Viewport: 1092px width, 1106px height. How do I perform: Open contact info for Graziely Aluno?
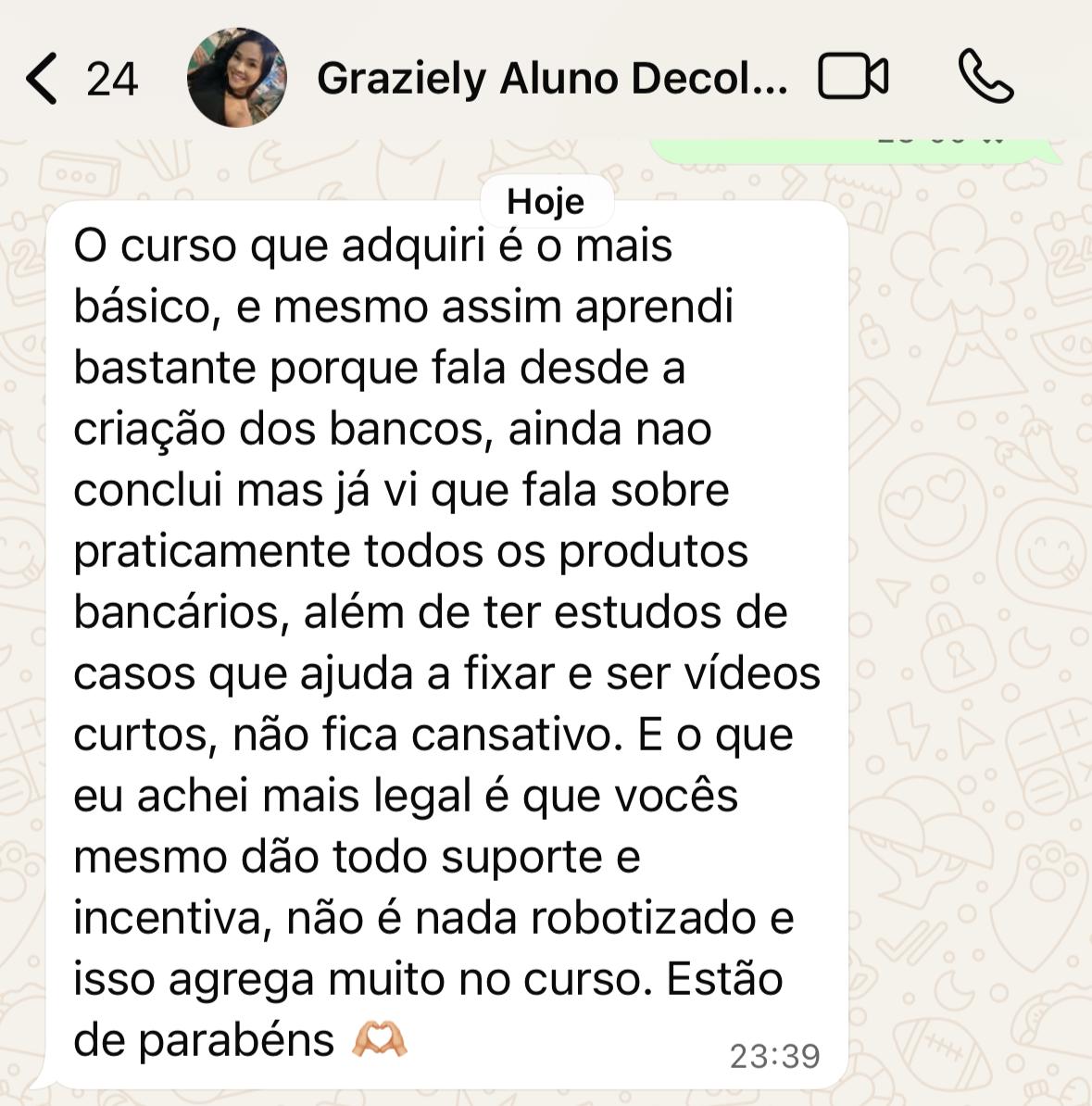tap(552, 78)
